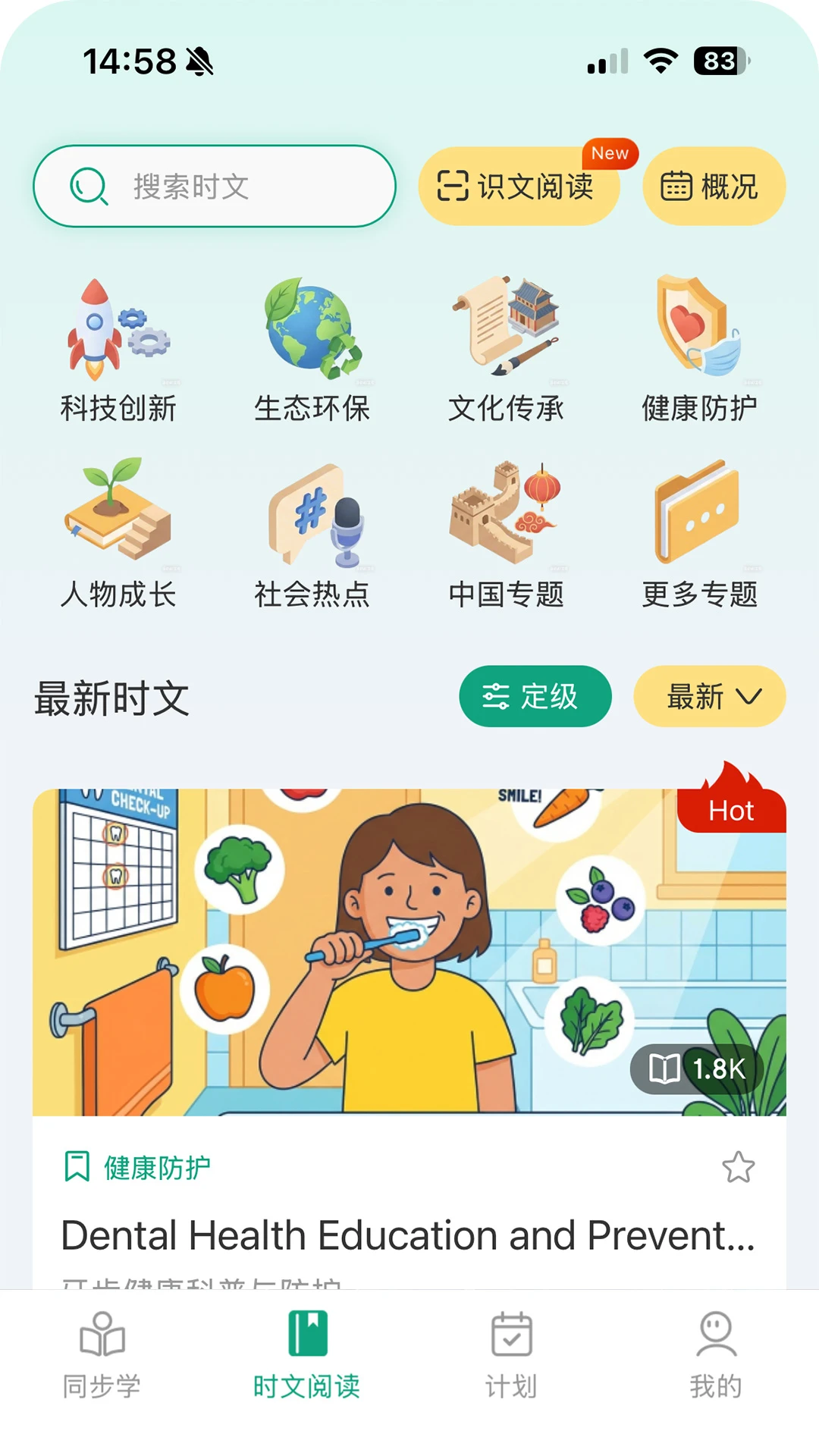The height and width of the screenshot is (1456, 819).
Task: Open the 我的 profile tab
Action: [716, 1355]
